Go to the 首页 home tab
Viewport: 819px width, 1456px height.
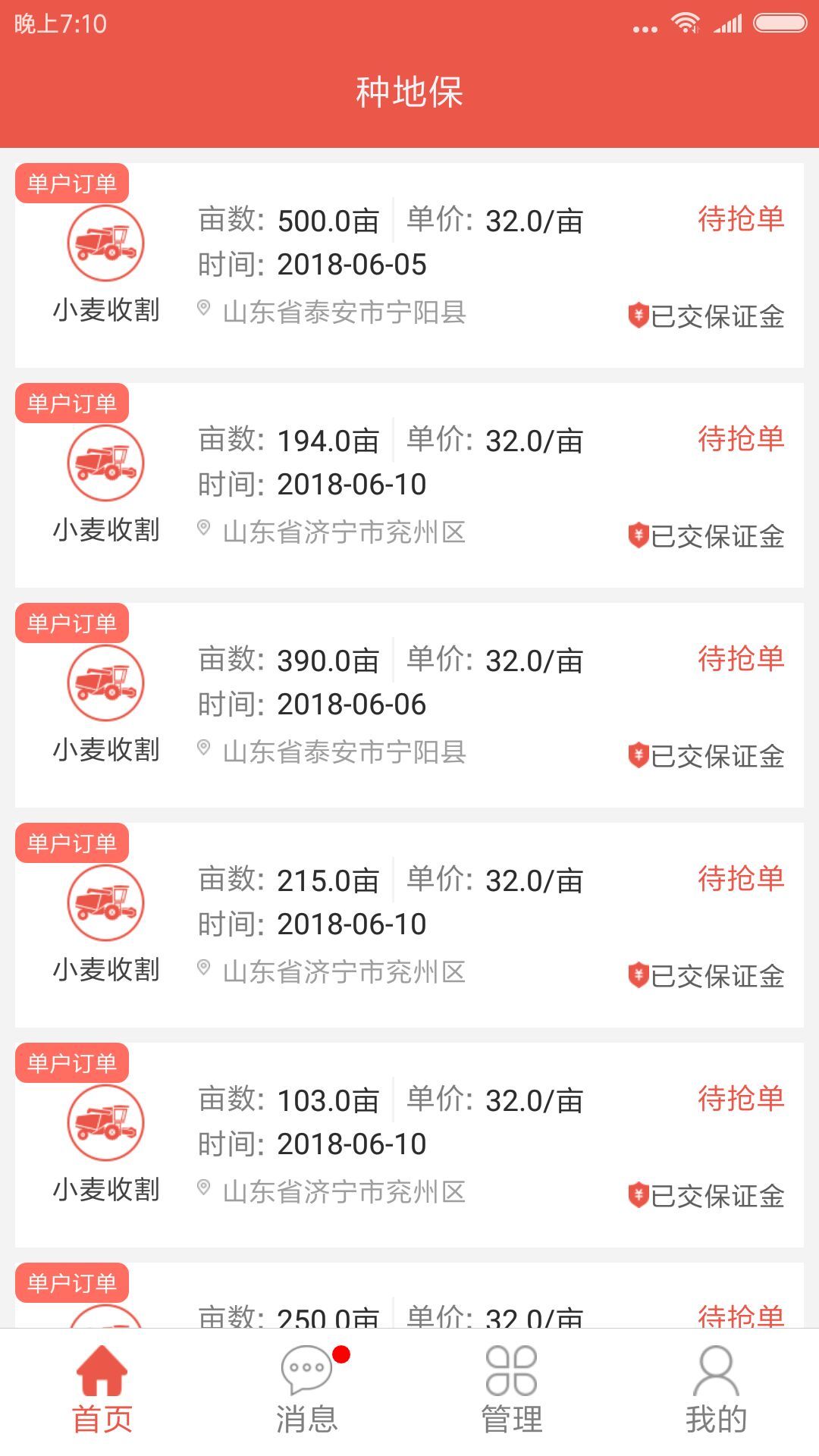102,1392
